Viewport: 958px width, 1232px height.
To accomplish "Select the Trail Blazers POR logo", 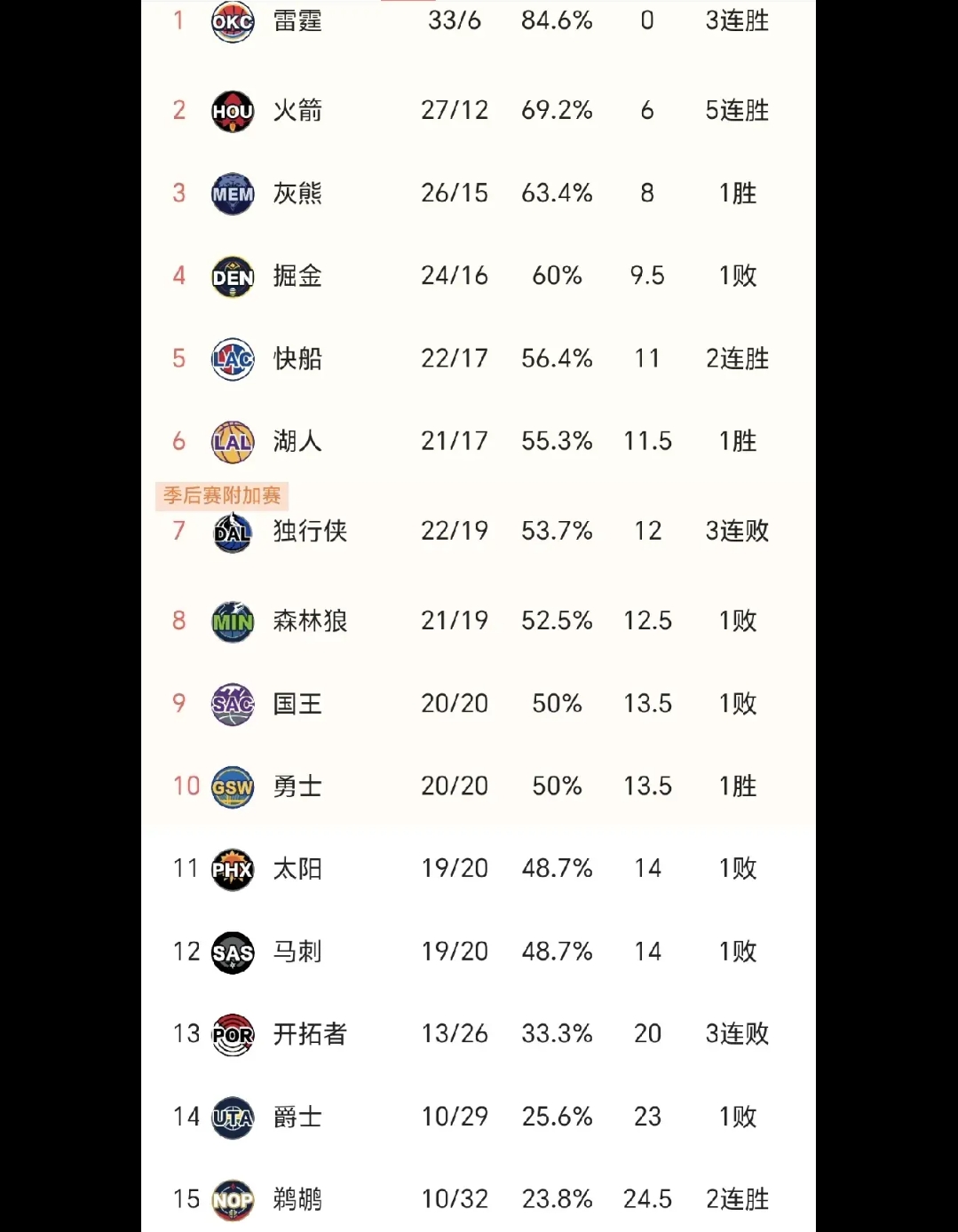I will 232,1034.
